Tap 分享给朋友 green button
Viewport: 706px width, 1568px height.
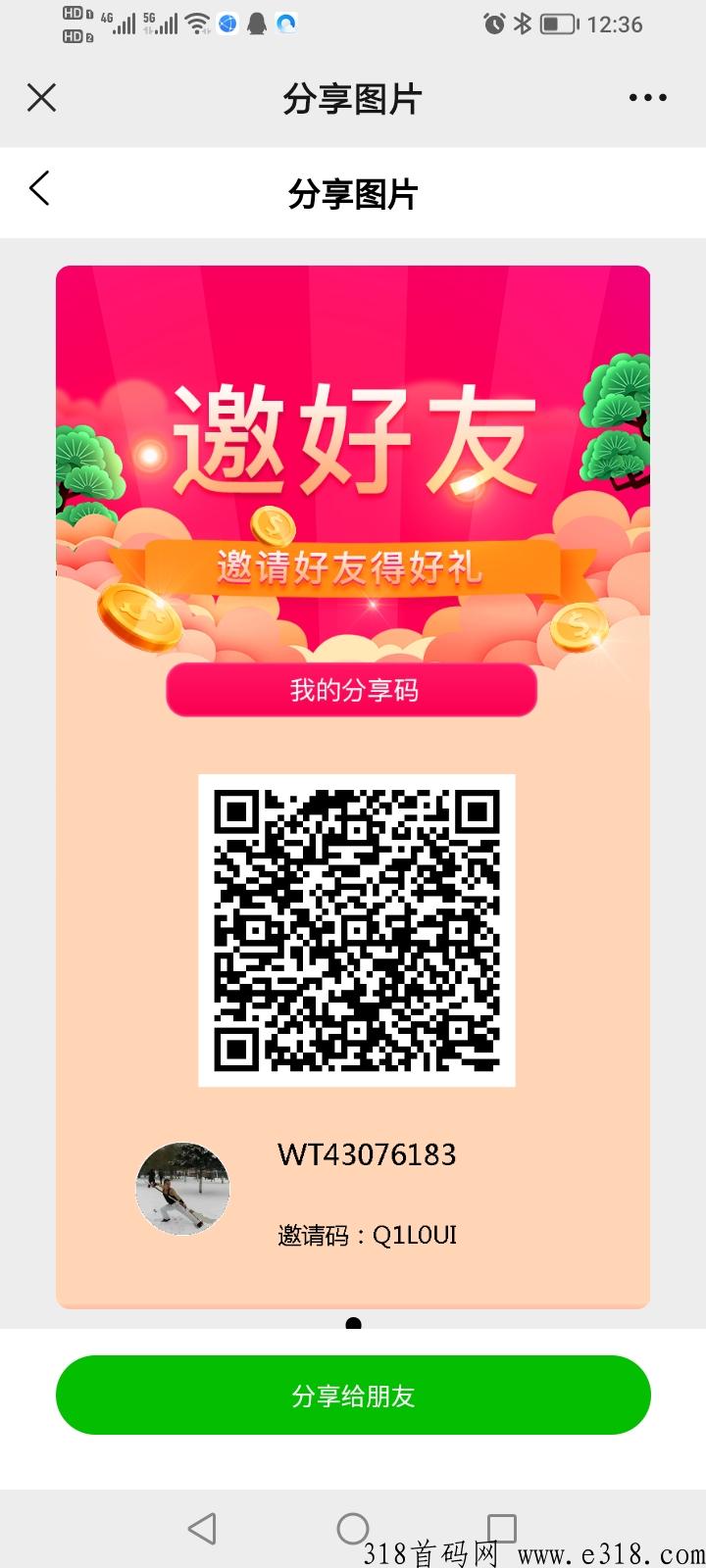(x=353, y=1396)
